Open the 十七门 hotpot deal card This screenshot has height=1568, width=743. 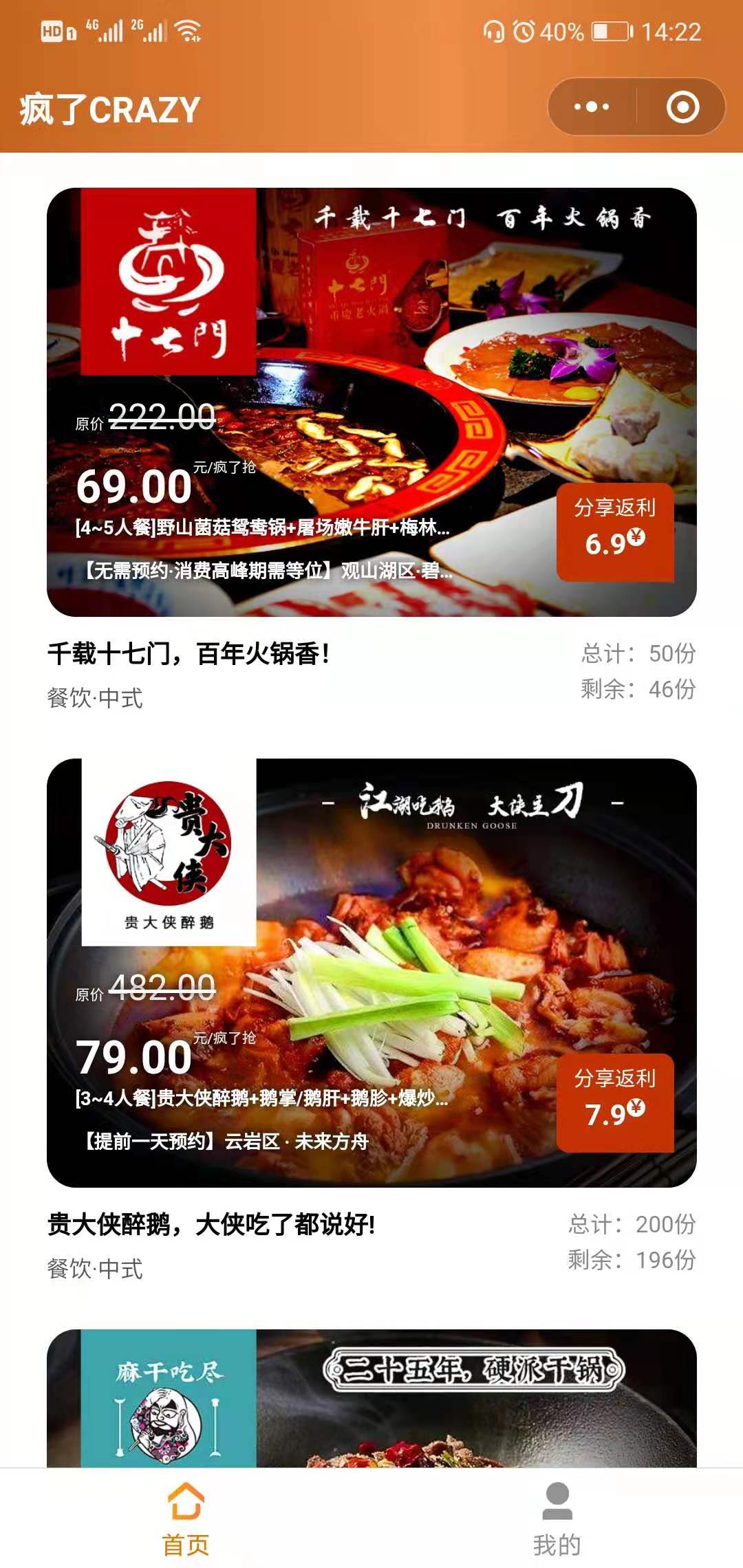371,402
